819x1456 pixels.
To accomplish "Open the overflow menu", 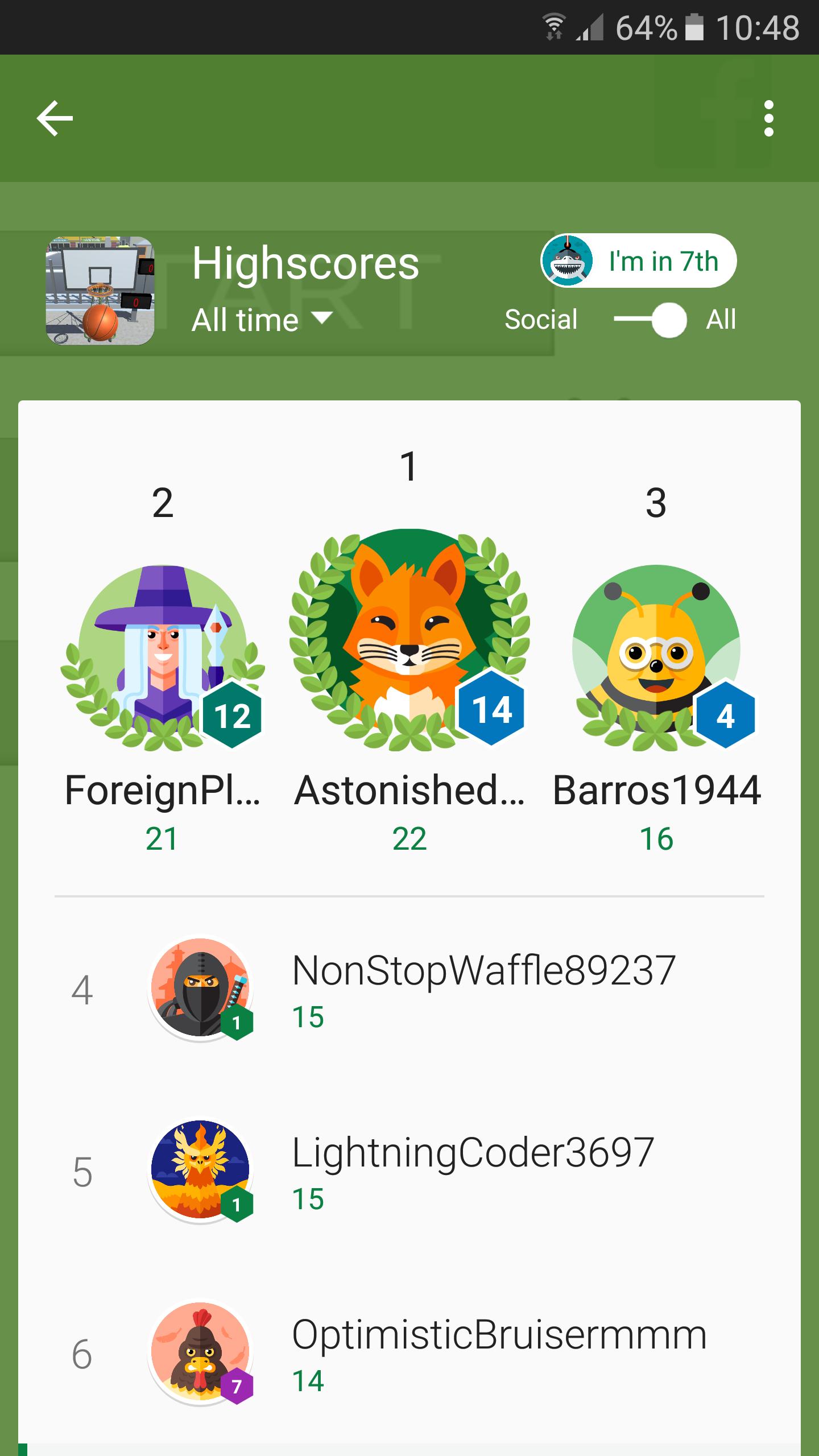I will 768,118.
